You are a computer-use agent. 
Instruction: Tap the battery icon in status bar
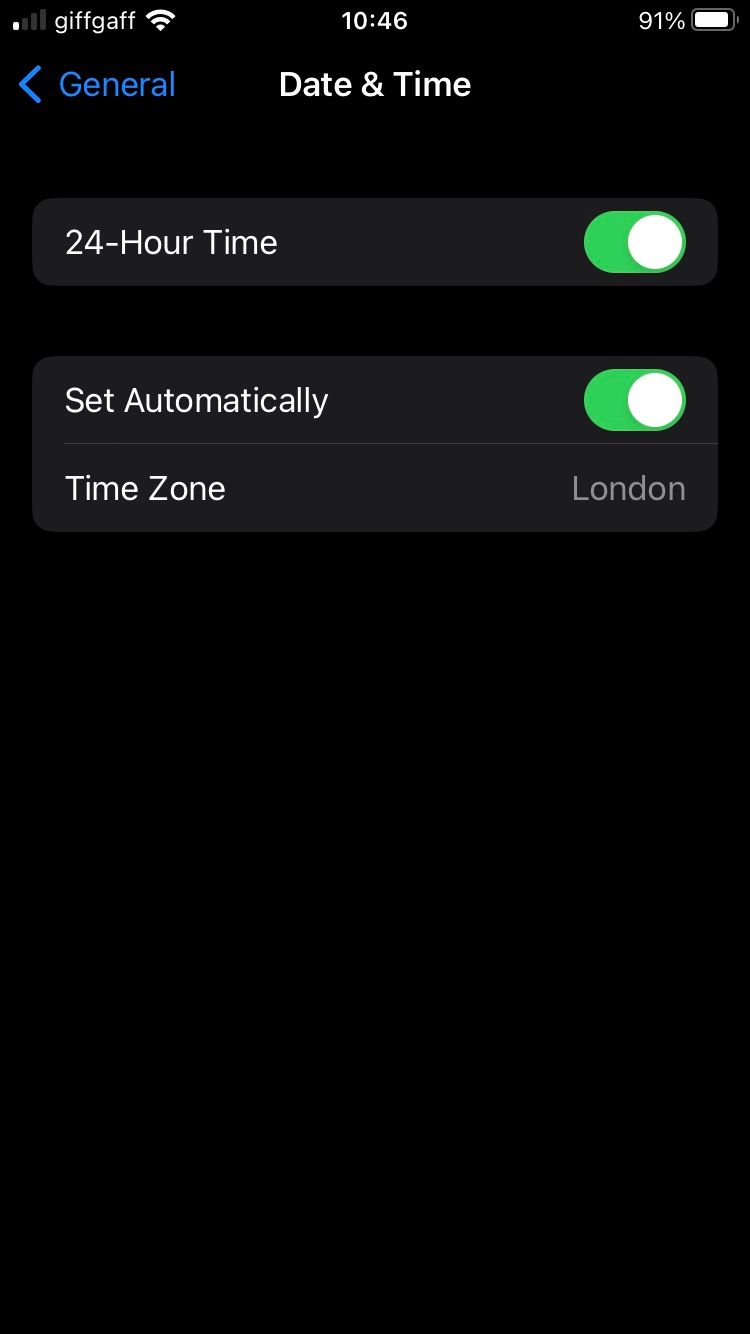(714, 19)
